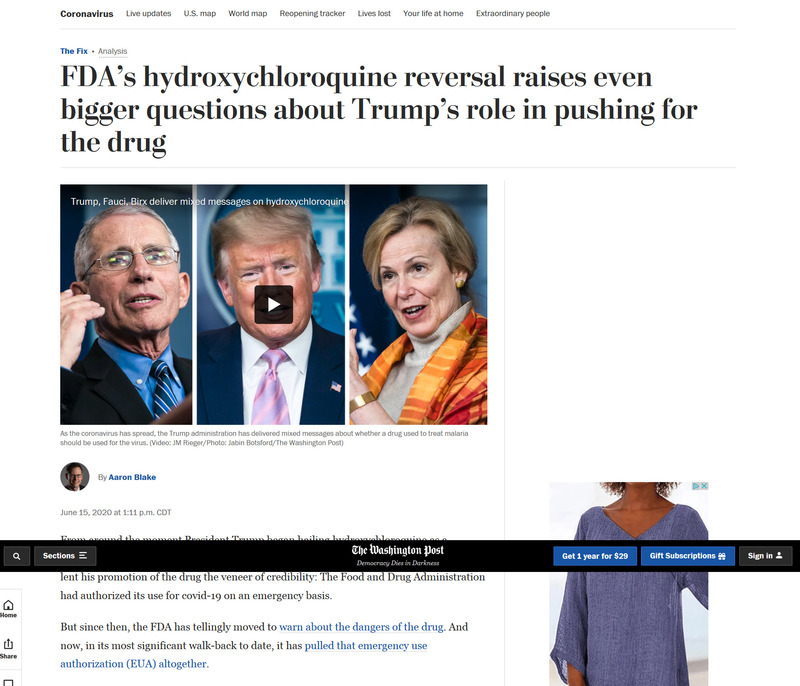The width and height of the screenshot is (800, 686).
Task: Share this article
Action: pos(9,649)
